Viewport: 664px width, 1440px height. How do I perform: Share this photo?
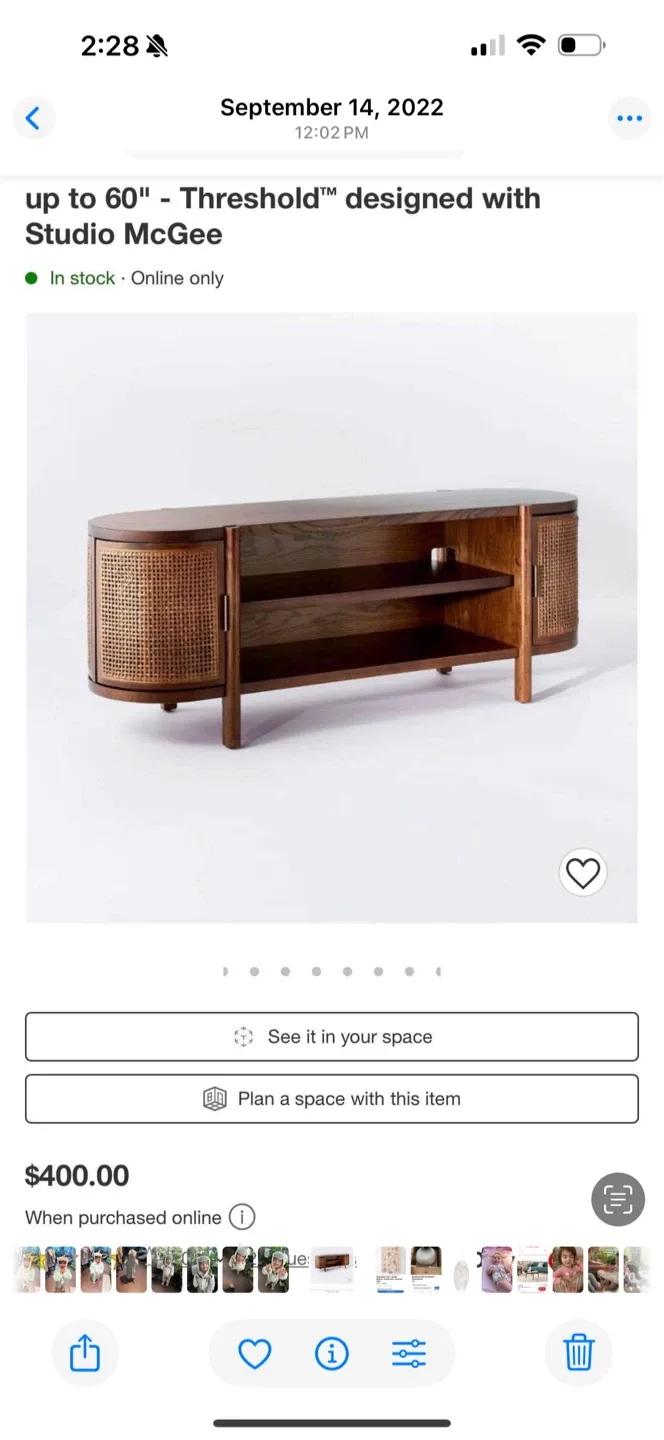(85, 1354)
